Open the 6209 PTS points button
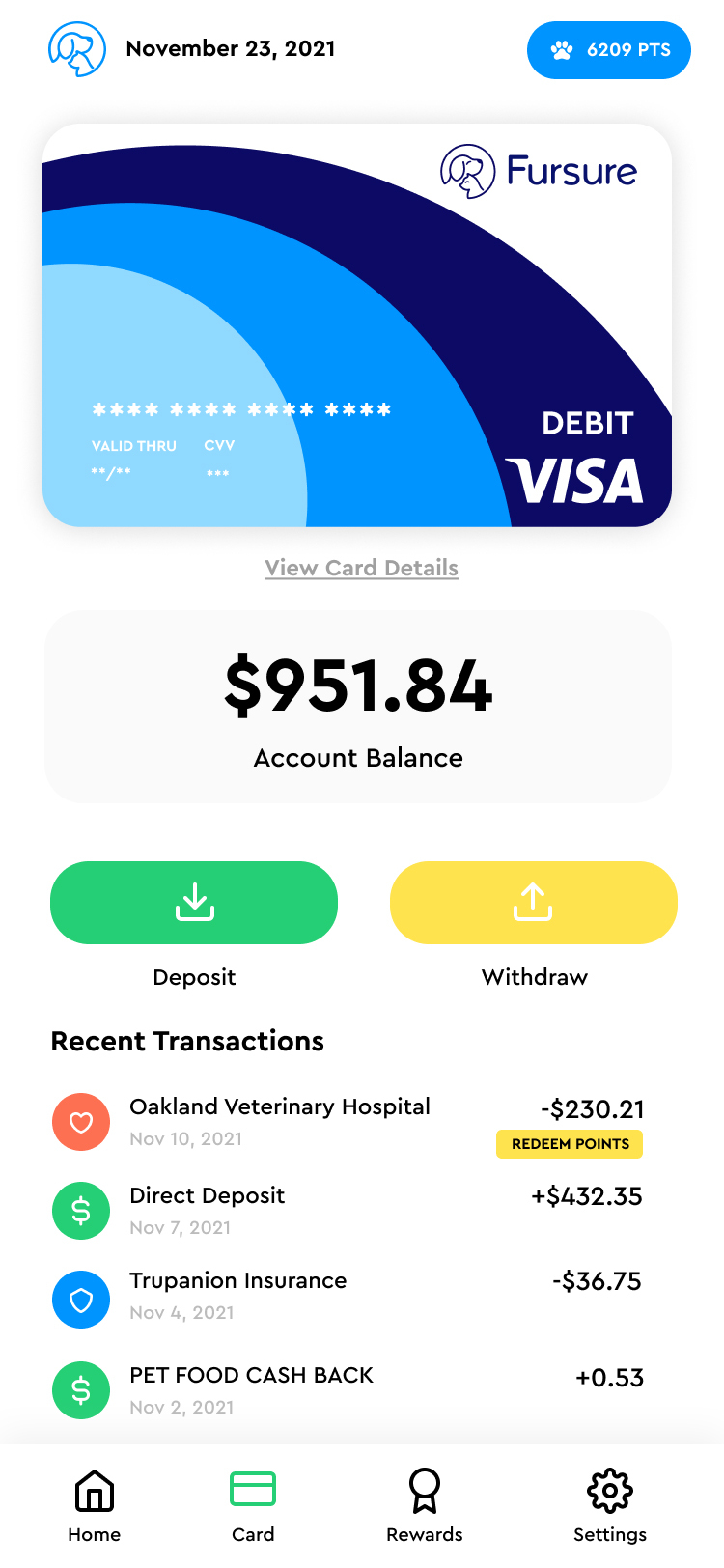 (608, 50)
